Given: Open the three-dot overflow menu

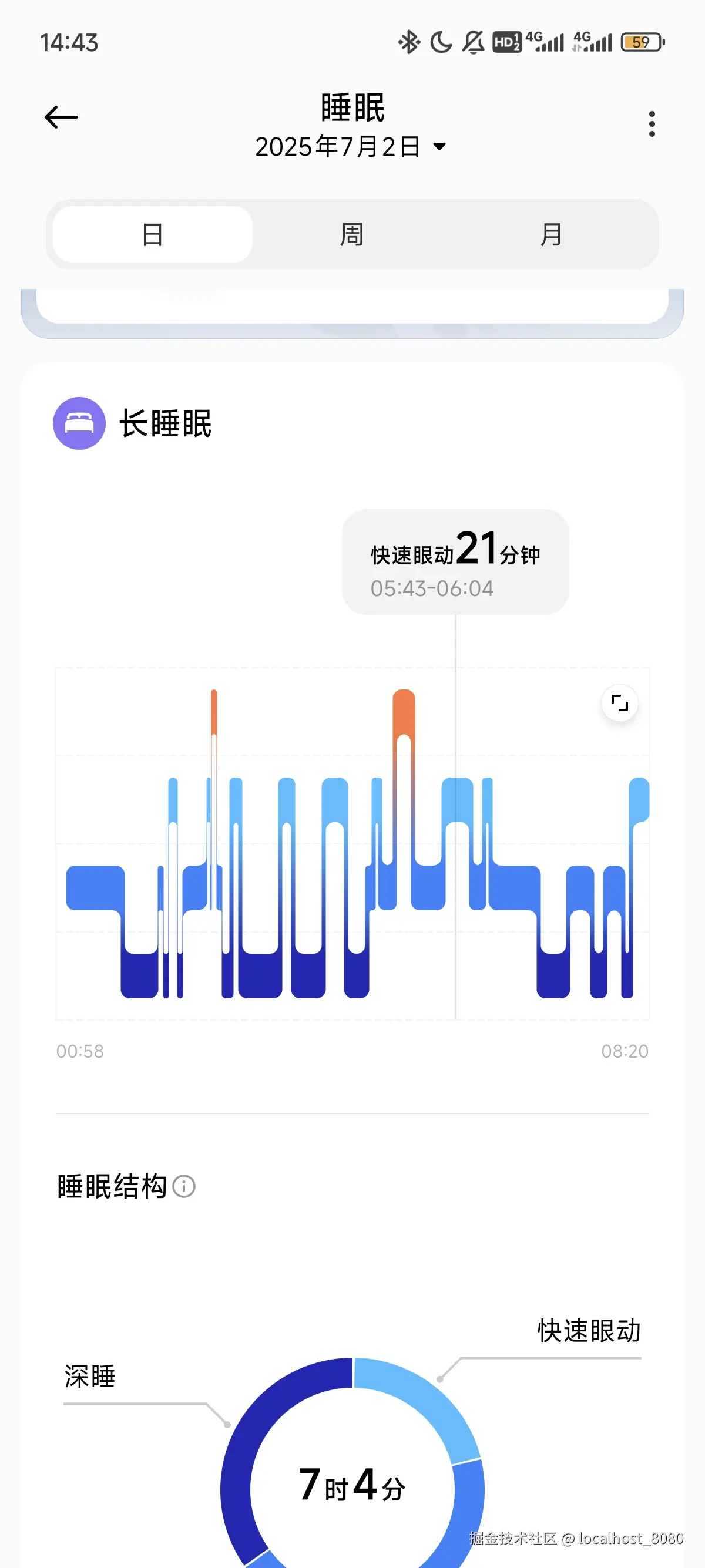Looking at the screenshot, I should tap(652, 123).
